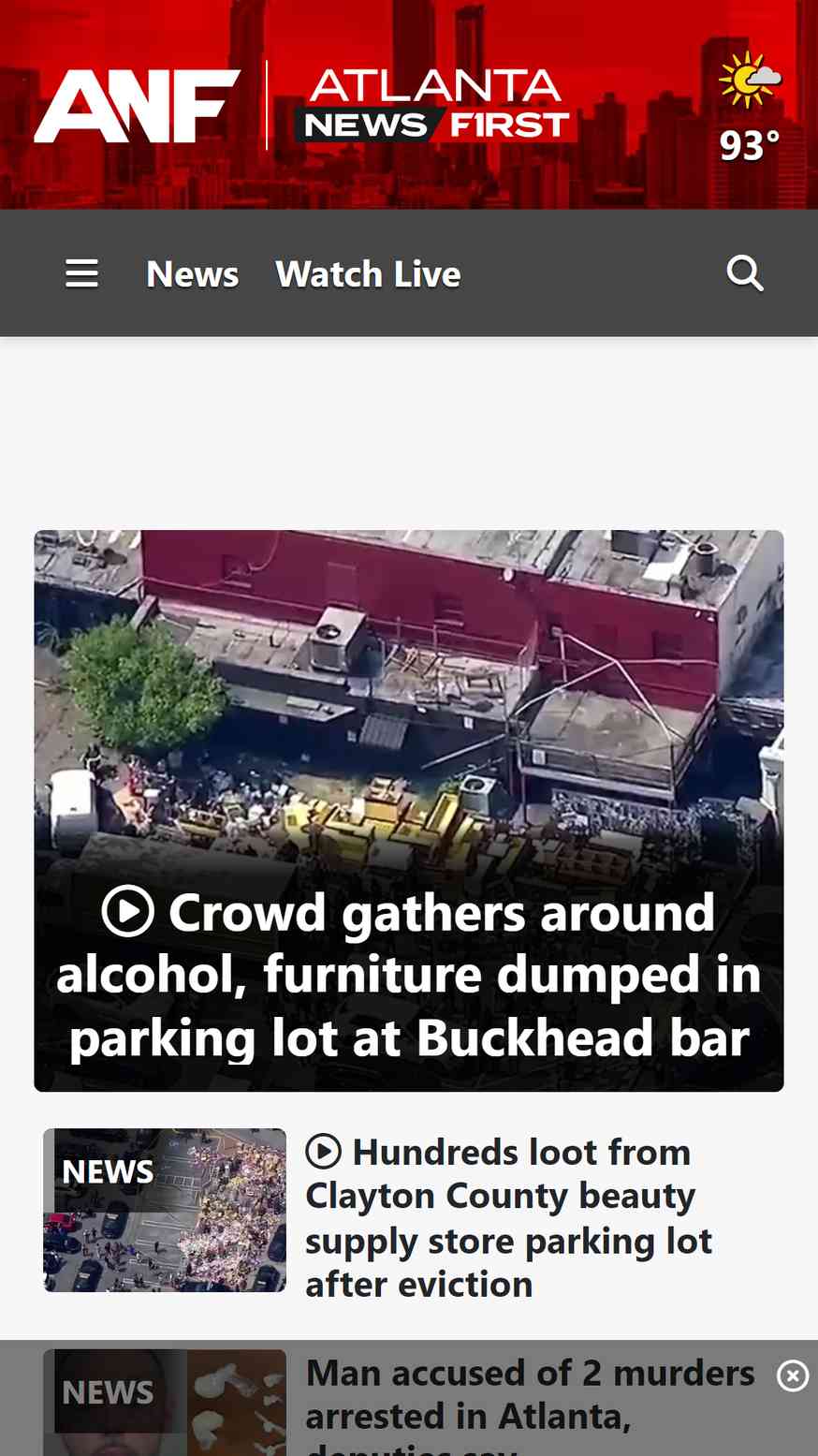Open the search icon
This screenshot has width=818, height=1456.
pyautogui.click(x=745, y=273)
